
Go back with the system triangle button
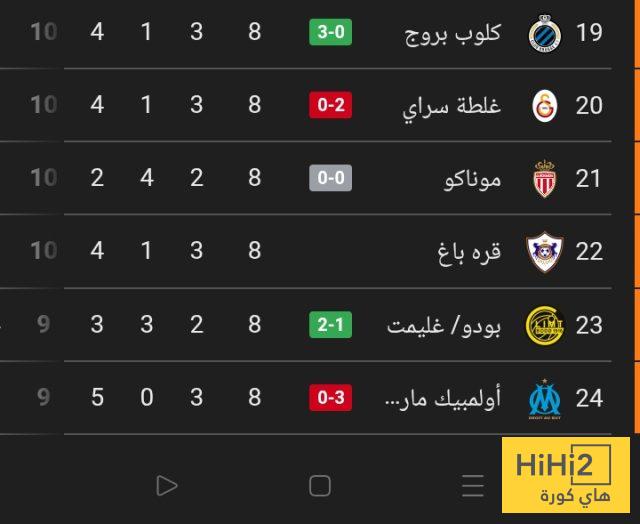tap(167, 486)
